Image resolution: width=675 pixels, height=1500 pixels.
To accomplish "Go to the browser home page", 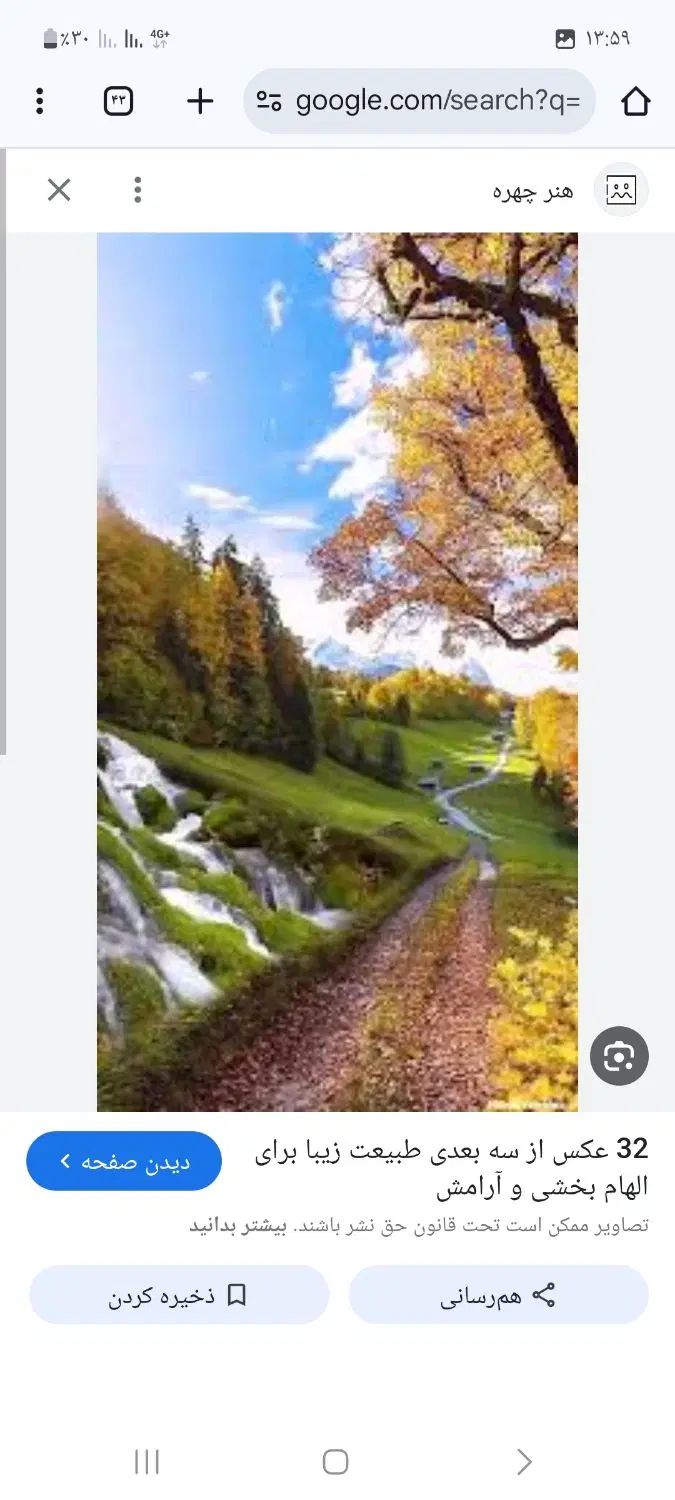I will (636, 101).
